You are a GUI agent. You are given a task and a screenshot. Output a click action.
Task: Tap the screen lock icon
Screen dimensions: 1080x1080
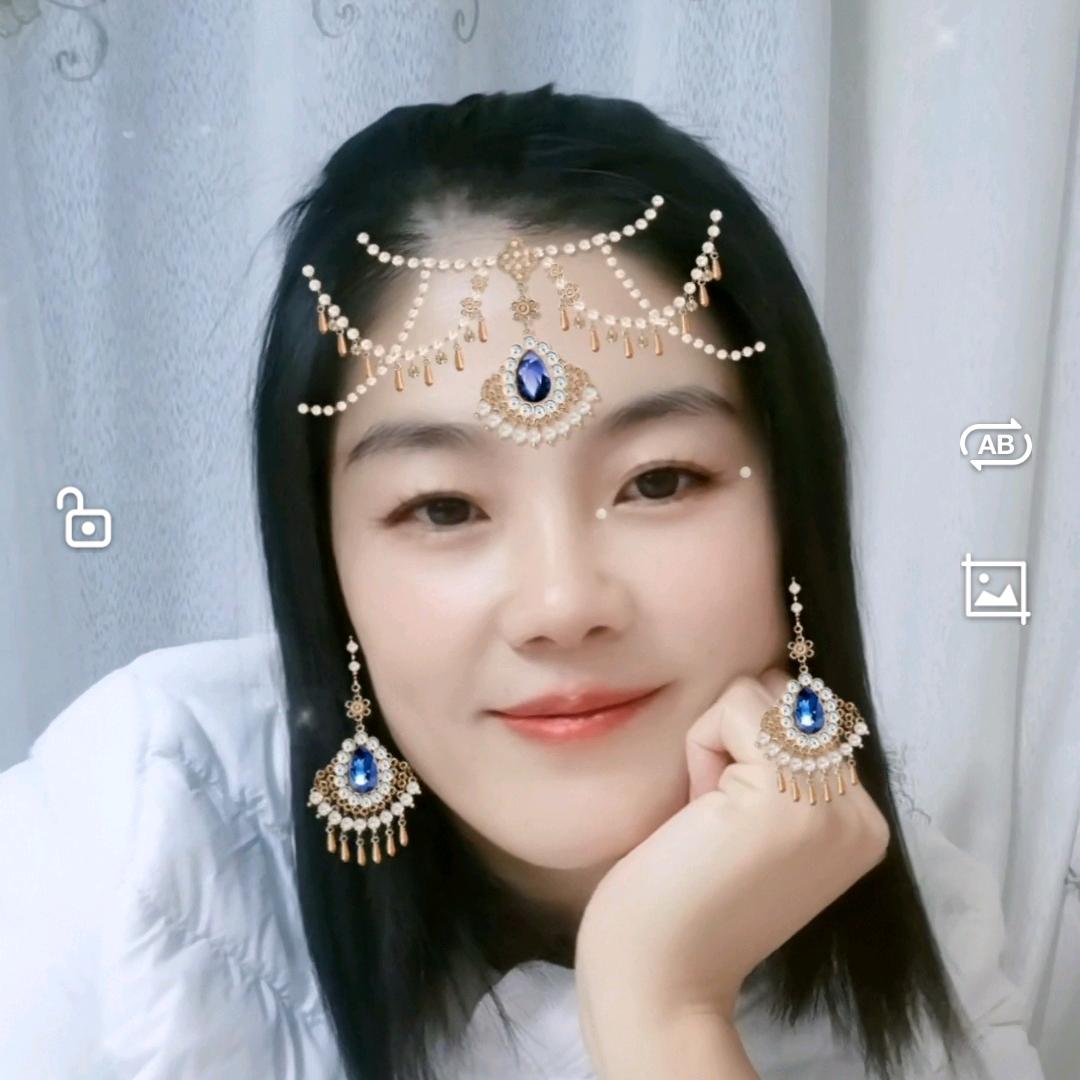tap(84, 519)
